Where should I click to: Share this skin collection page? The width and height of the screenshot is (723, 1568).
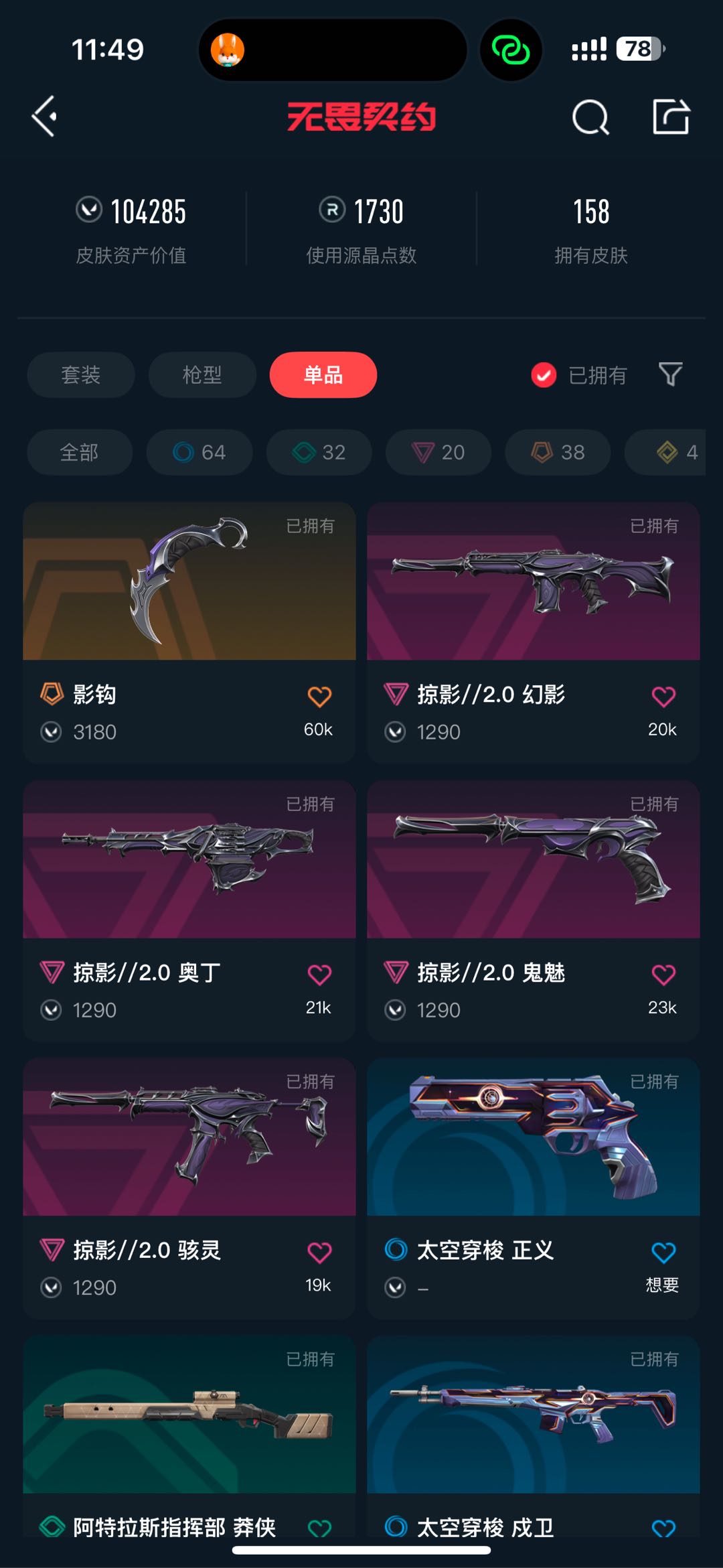(x=671, y=117)
